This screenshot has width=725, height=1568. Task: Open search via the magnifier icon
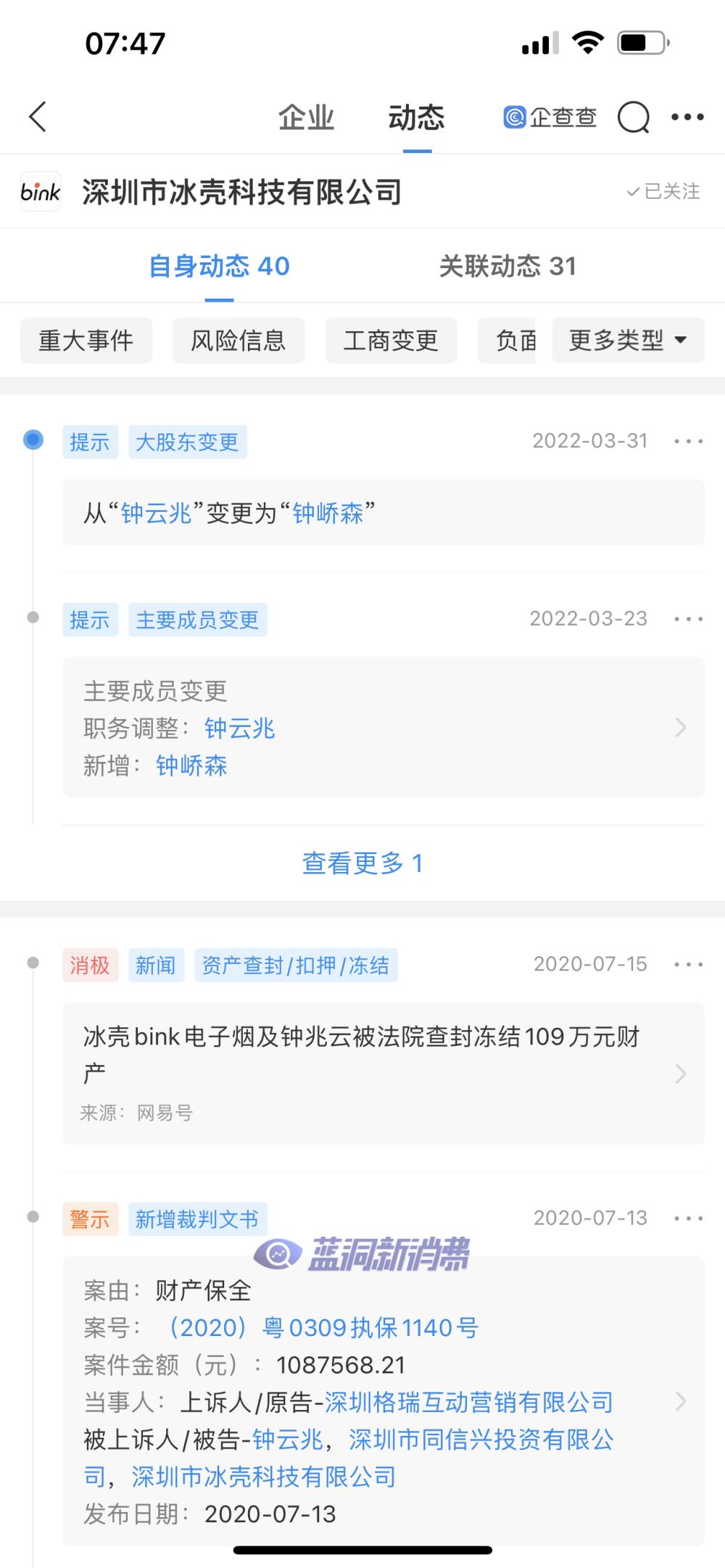(634, 117)
